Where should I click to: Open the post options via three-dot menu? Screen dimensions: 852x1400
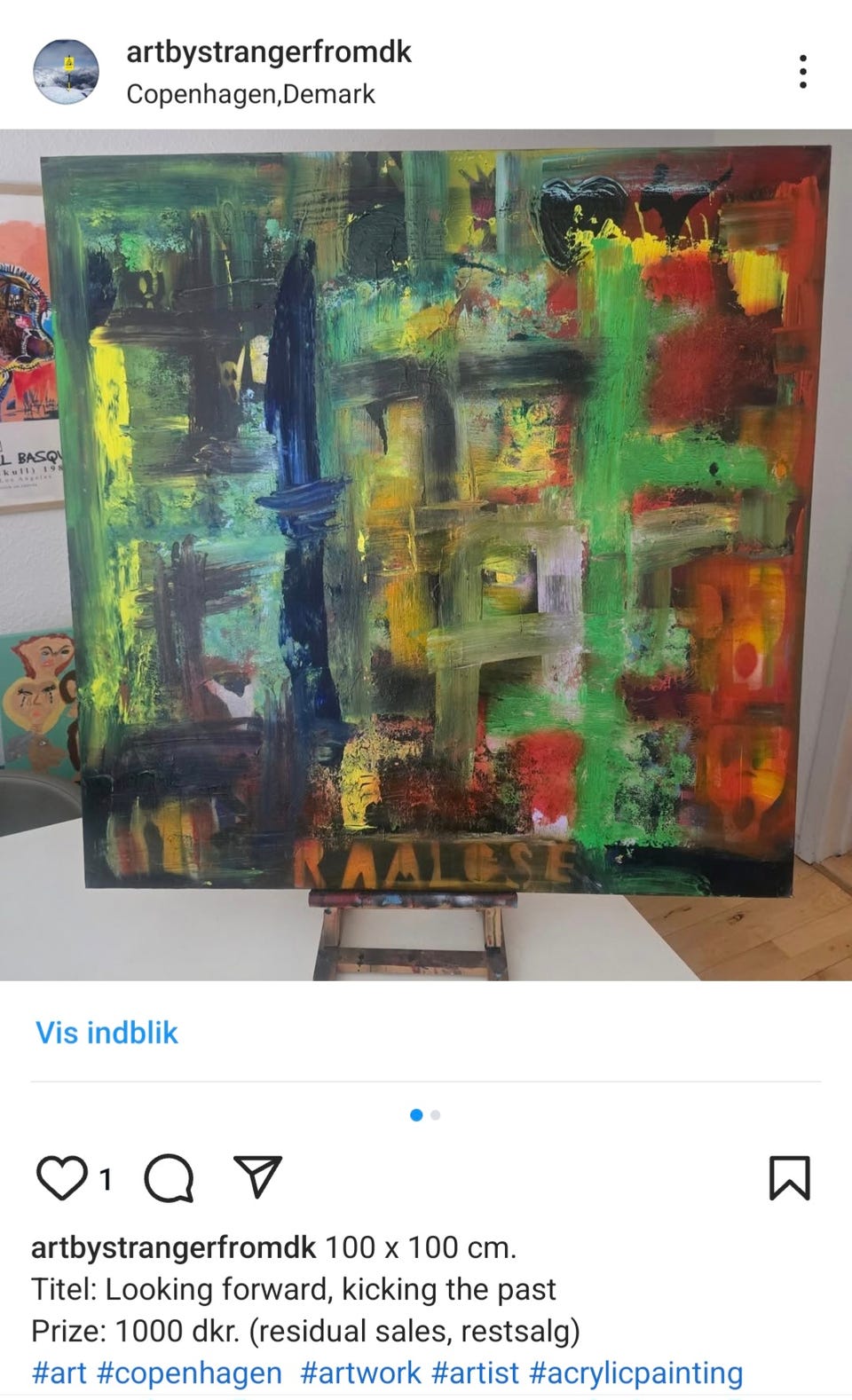click(x=803, y=69)
